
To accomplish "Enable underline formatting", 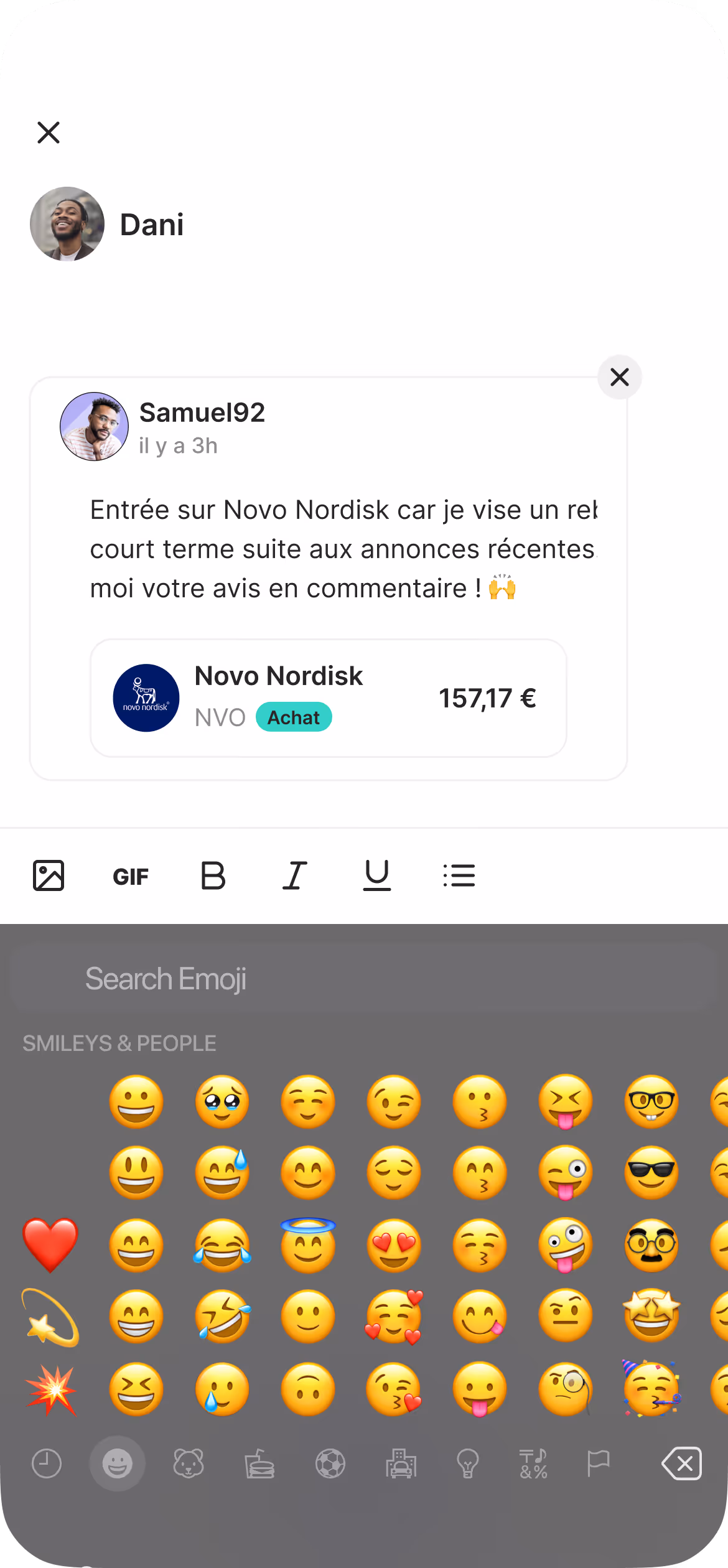I will (376, 875).
